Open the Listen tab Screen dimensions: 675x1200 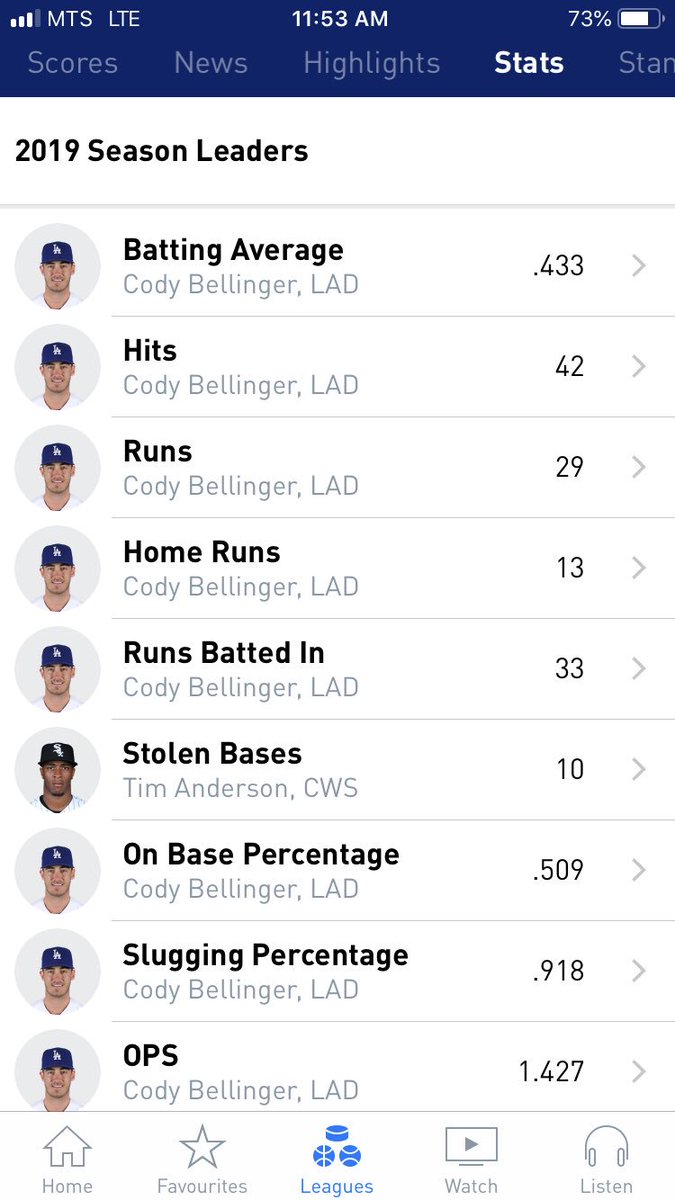pos(606,1160)
